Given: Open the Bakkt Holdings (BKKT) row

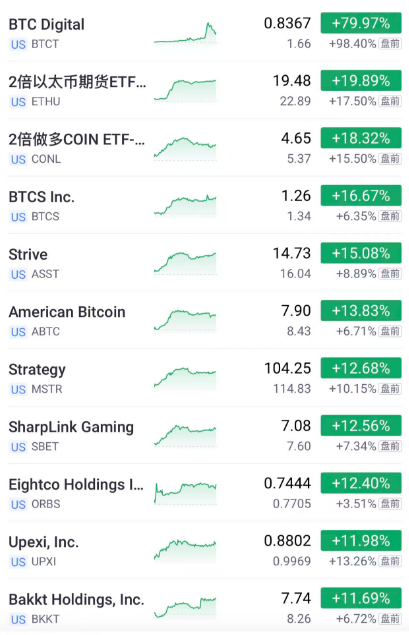Looking at the screenshot, I should pos(204,607).
